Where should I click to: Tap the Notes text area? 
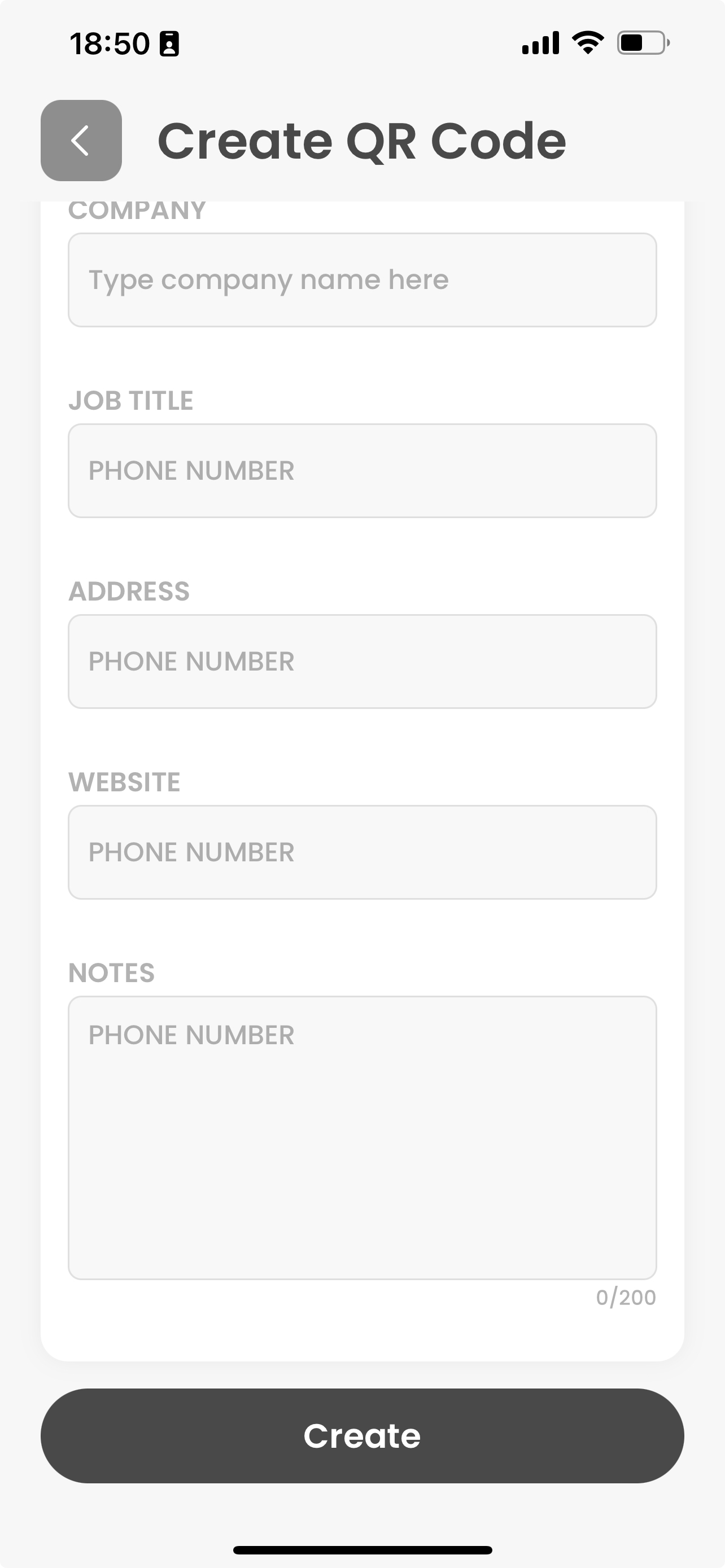(x=362, y=1137)
